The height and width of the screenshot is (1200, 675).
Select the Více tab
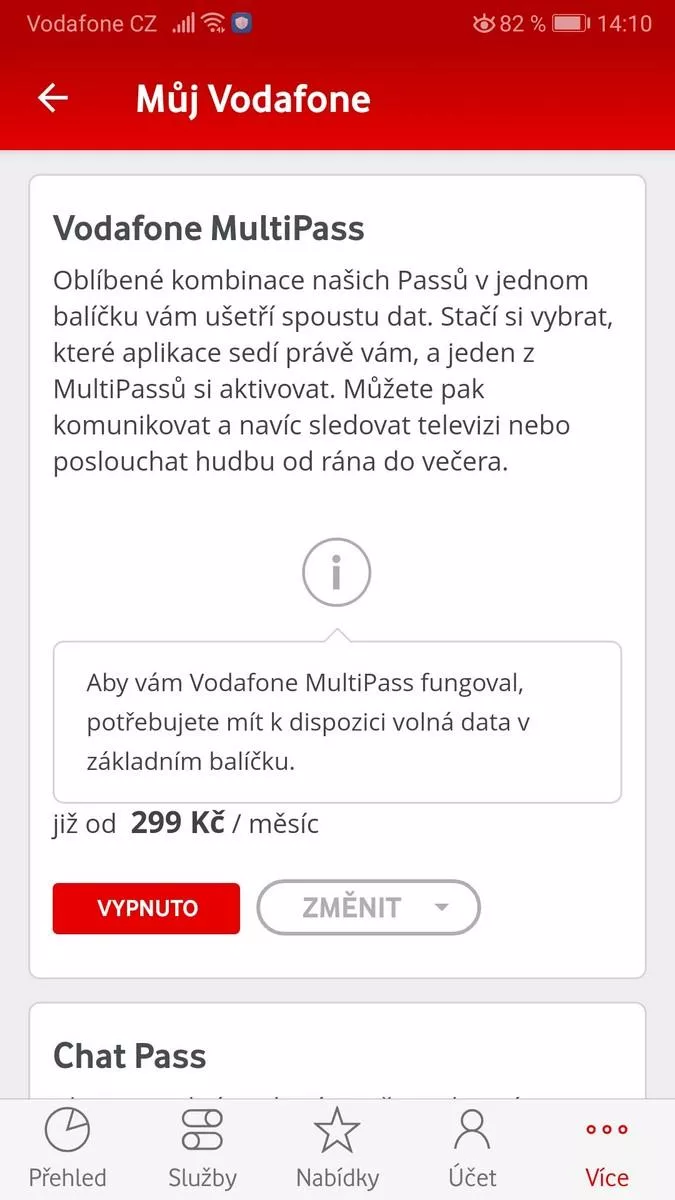tap(607, 1149)
